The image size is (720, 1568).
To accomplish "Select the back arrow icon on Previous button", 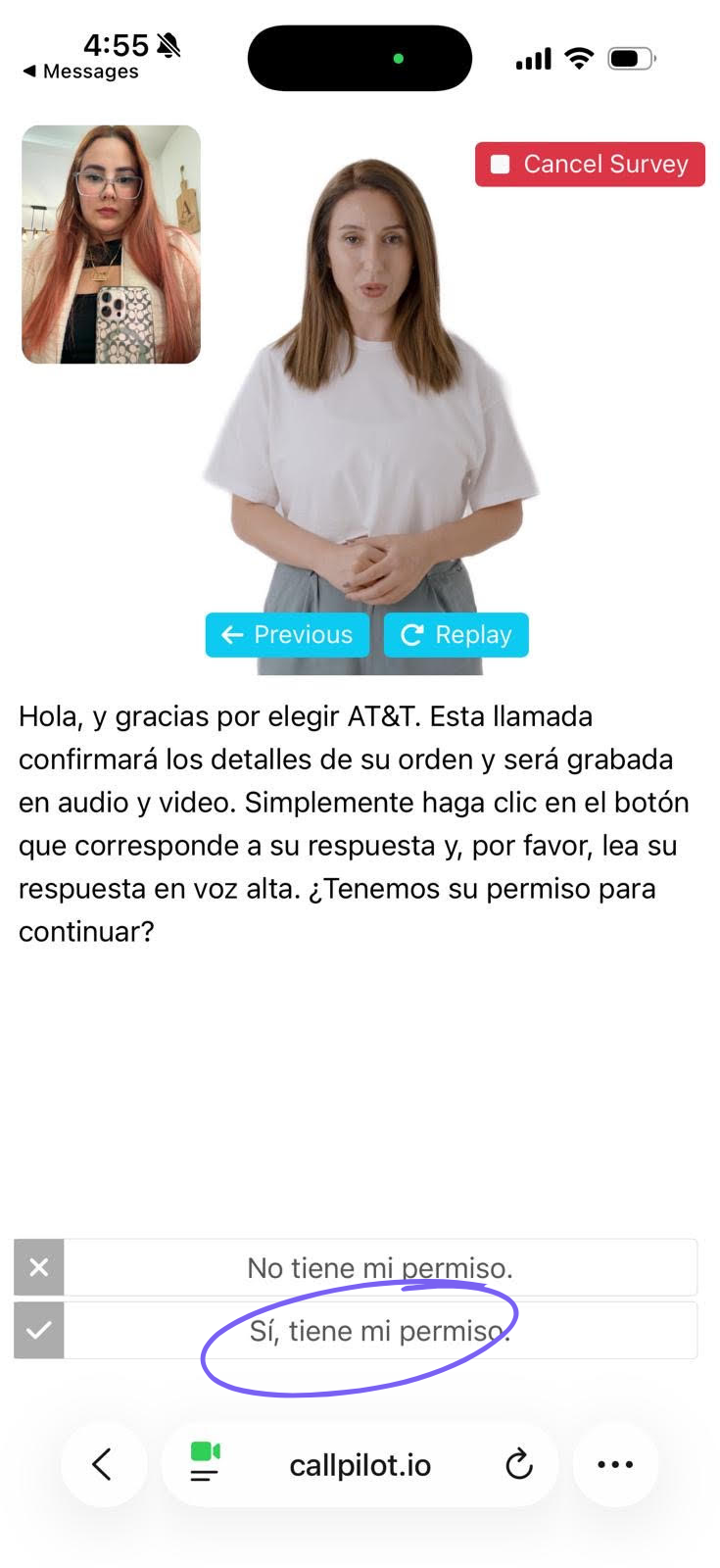I will click(x=232, y=634).
